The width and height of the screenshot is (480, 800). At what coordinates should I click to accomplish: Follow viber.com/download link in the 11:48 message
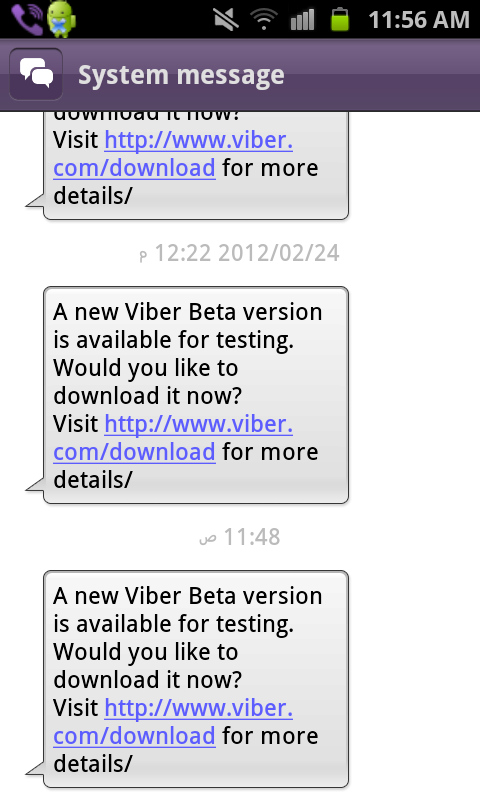(x=173, y=721)
